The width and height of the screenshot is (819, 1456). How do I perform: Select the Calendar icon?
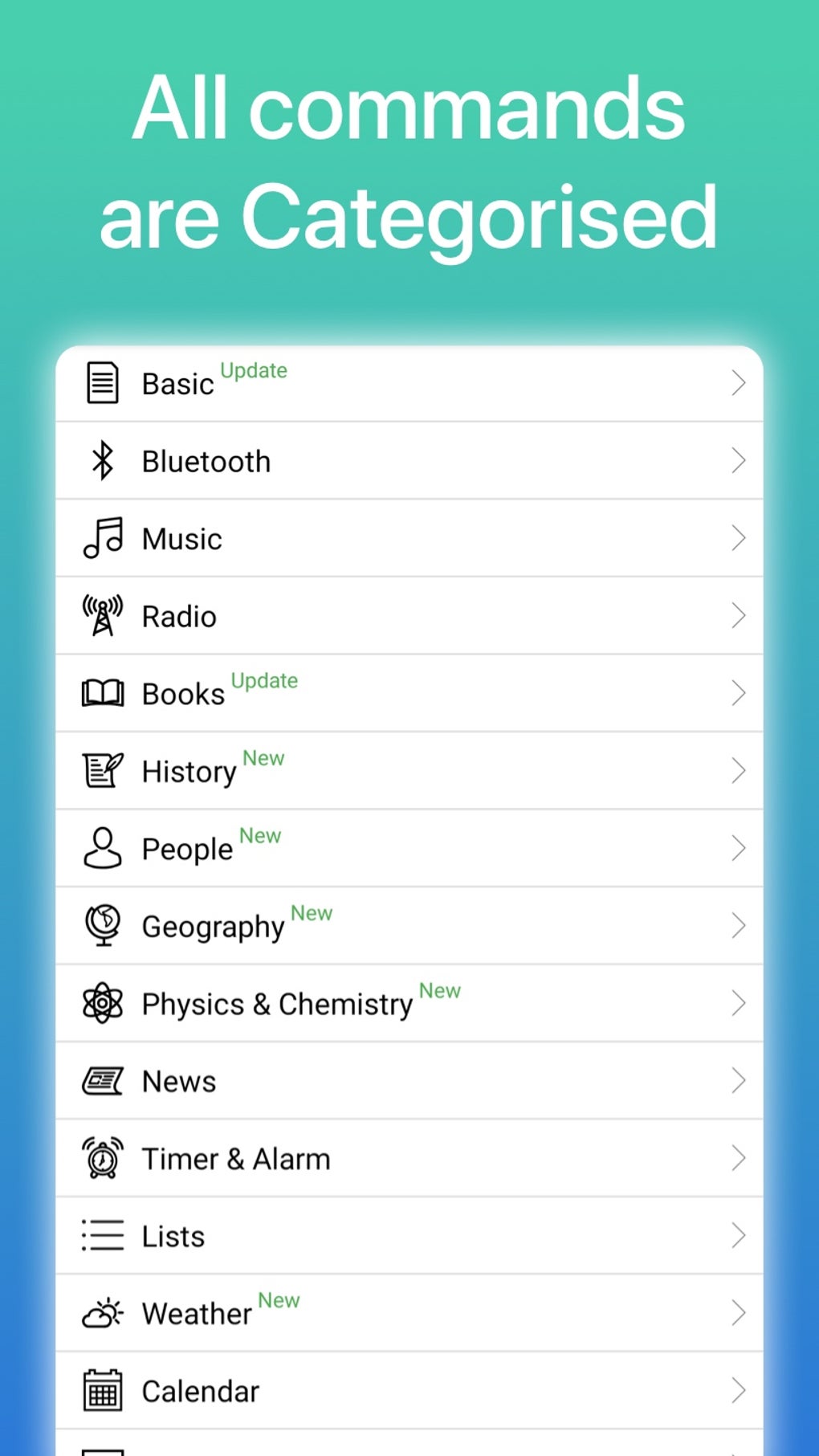click(102, 1390)
